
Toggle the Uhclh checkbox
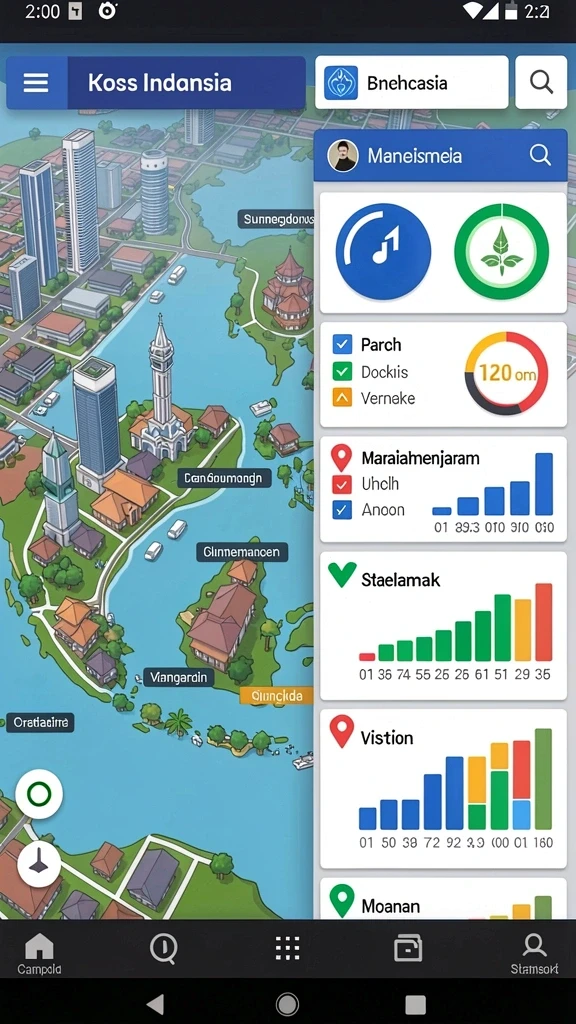click(x=342, y=484)
